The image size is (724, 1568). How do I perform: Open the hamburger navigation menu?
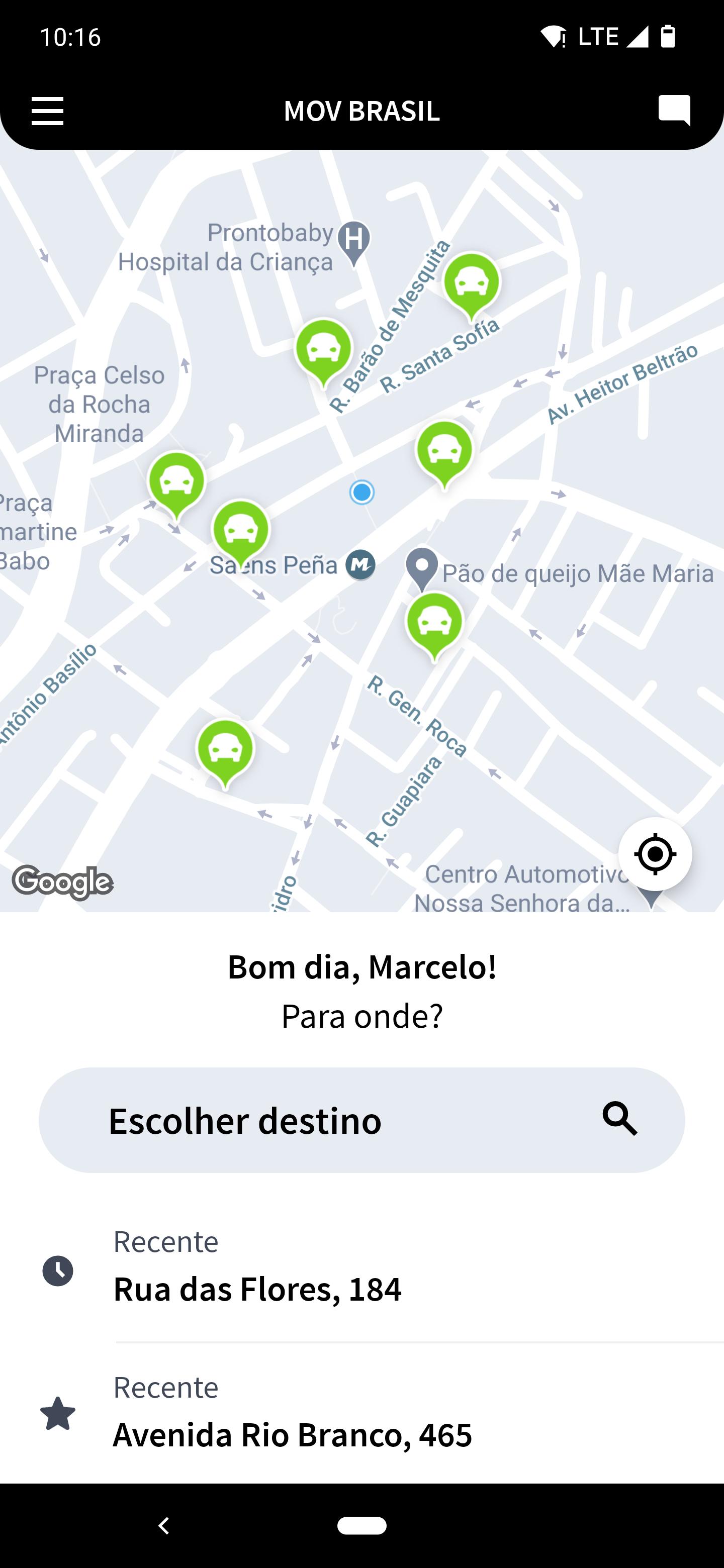(x=47, y=112)
